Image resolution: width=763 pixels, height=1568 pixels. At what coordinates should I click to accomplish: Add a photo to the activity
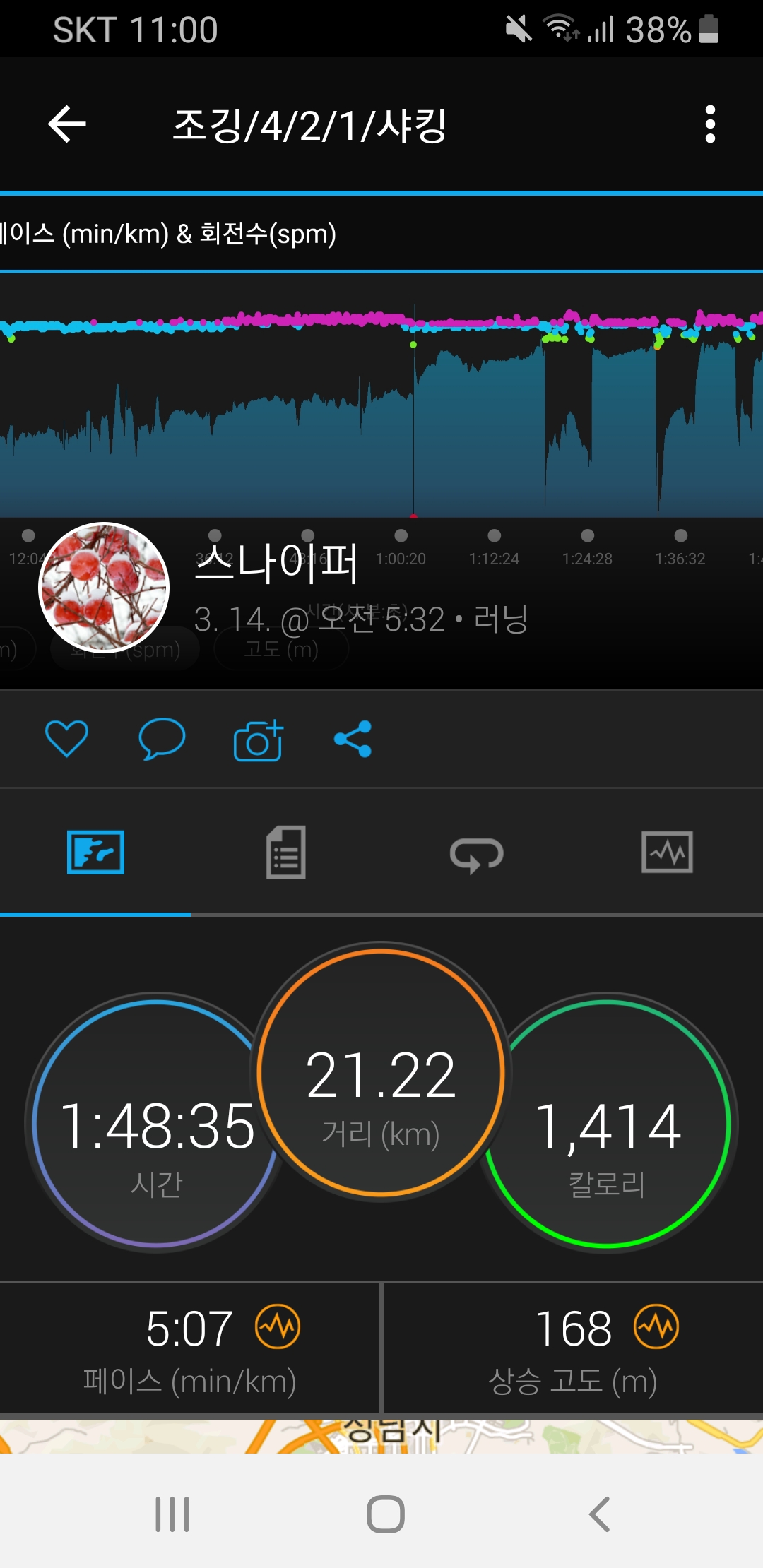pos(258,740)
